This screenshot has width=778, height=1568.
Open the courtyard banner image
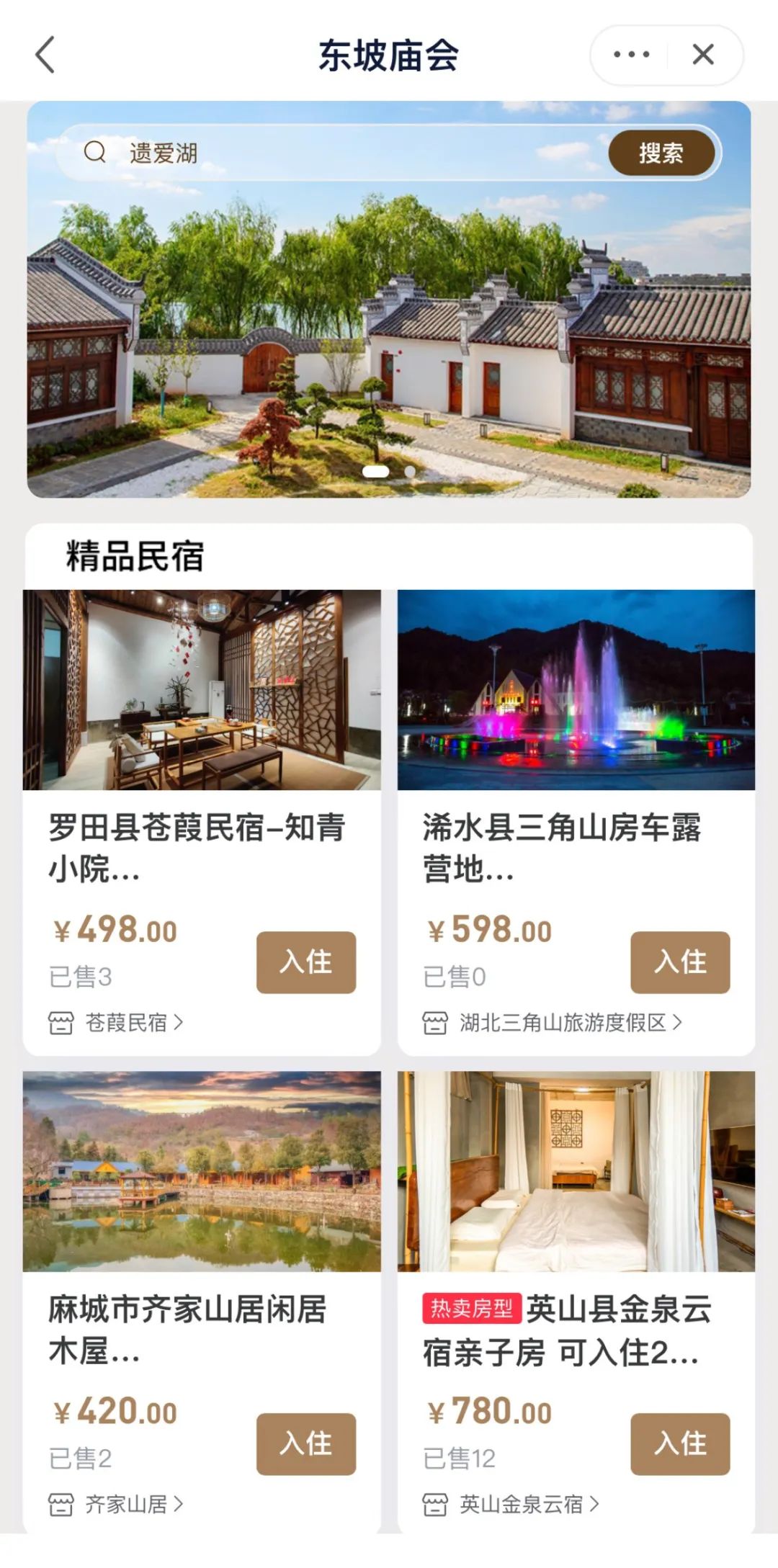click(389, 324)
